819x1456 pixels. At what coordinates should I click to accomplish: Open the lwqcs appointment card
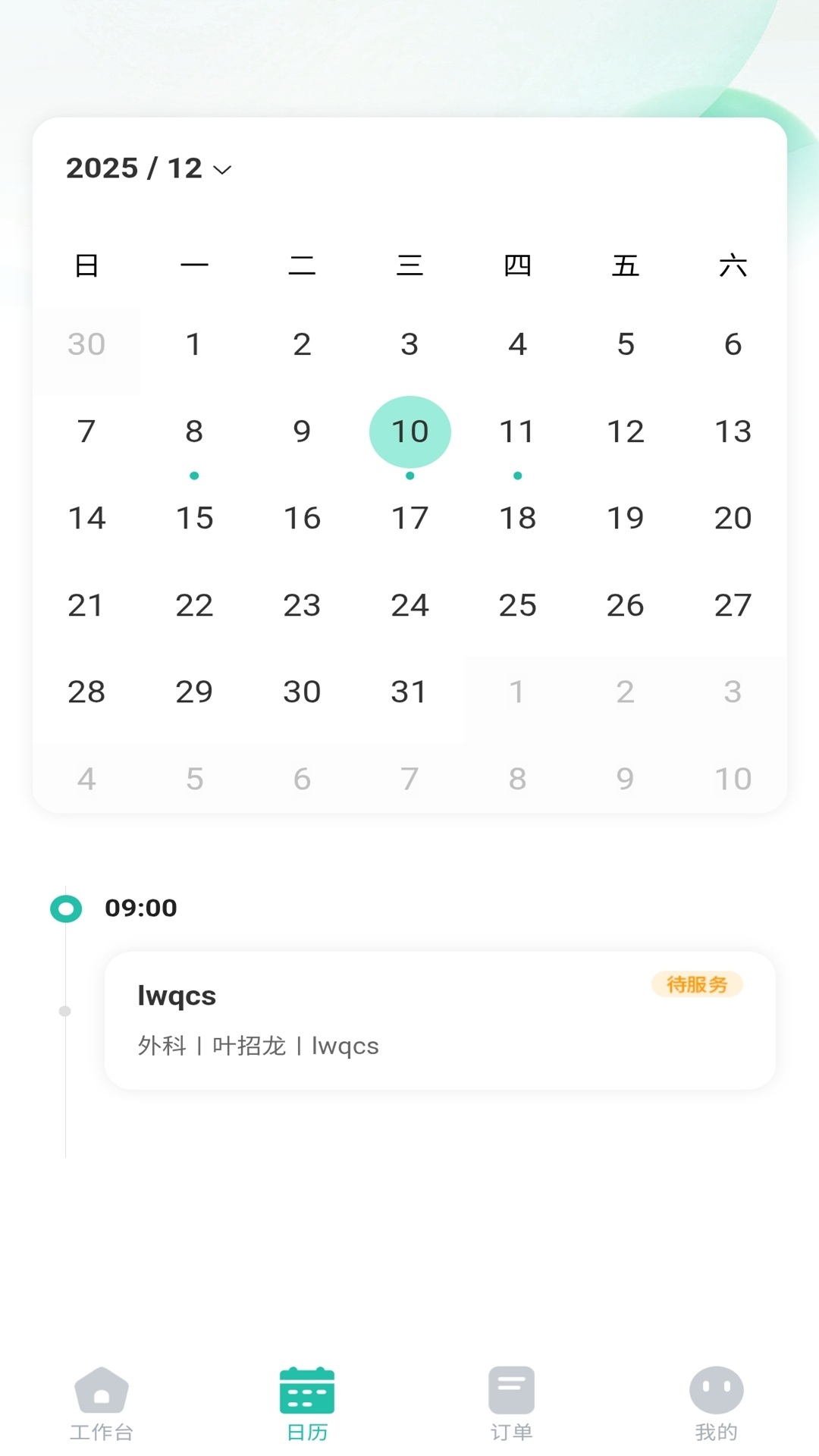coord(440,1020)
